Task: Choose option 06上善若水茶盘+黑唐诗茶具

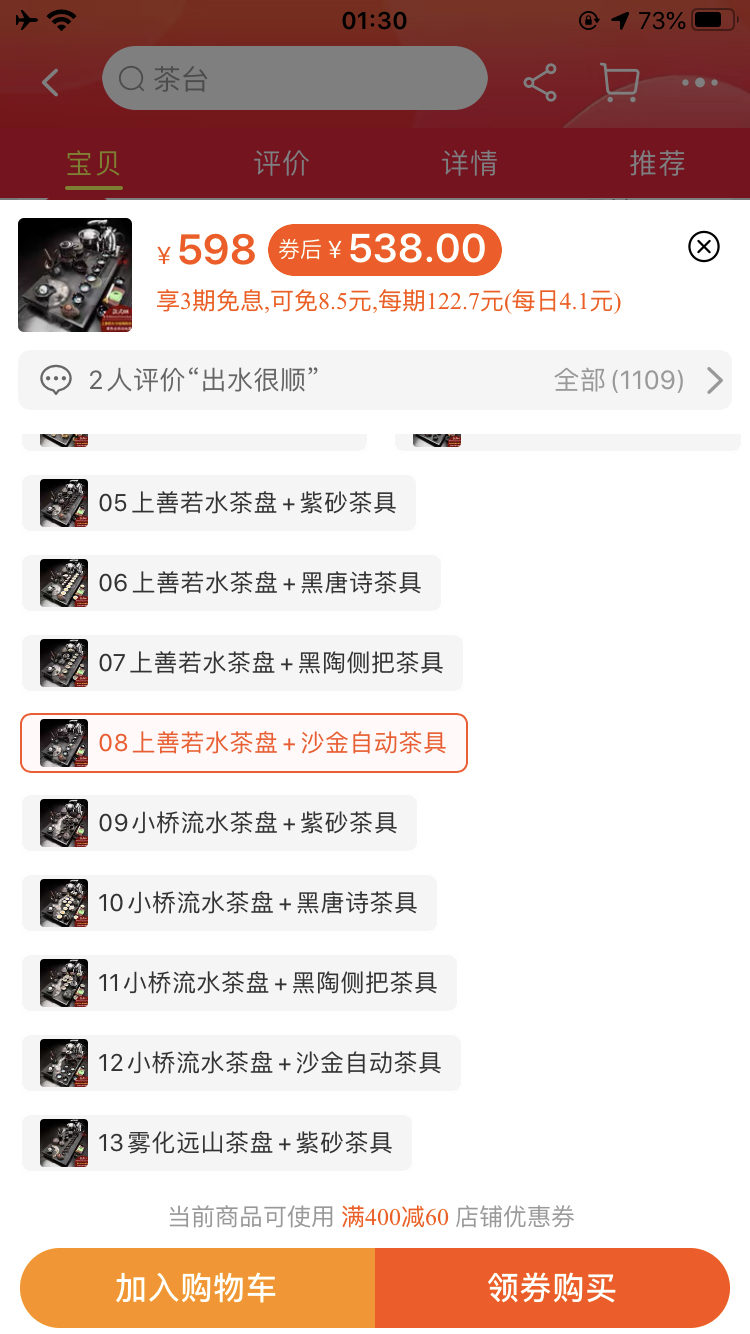Action: [x=231, y=583]
